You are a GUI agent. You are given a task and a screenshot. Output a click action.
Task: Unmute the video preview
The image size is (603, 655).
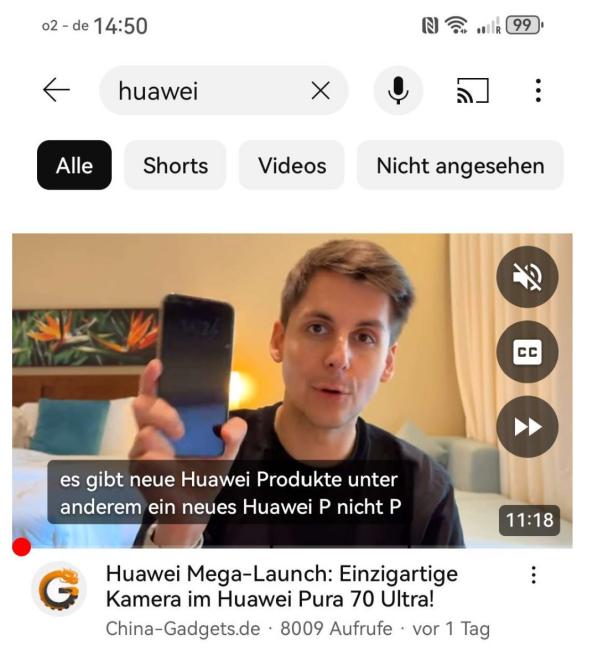[526, 277]
